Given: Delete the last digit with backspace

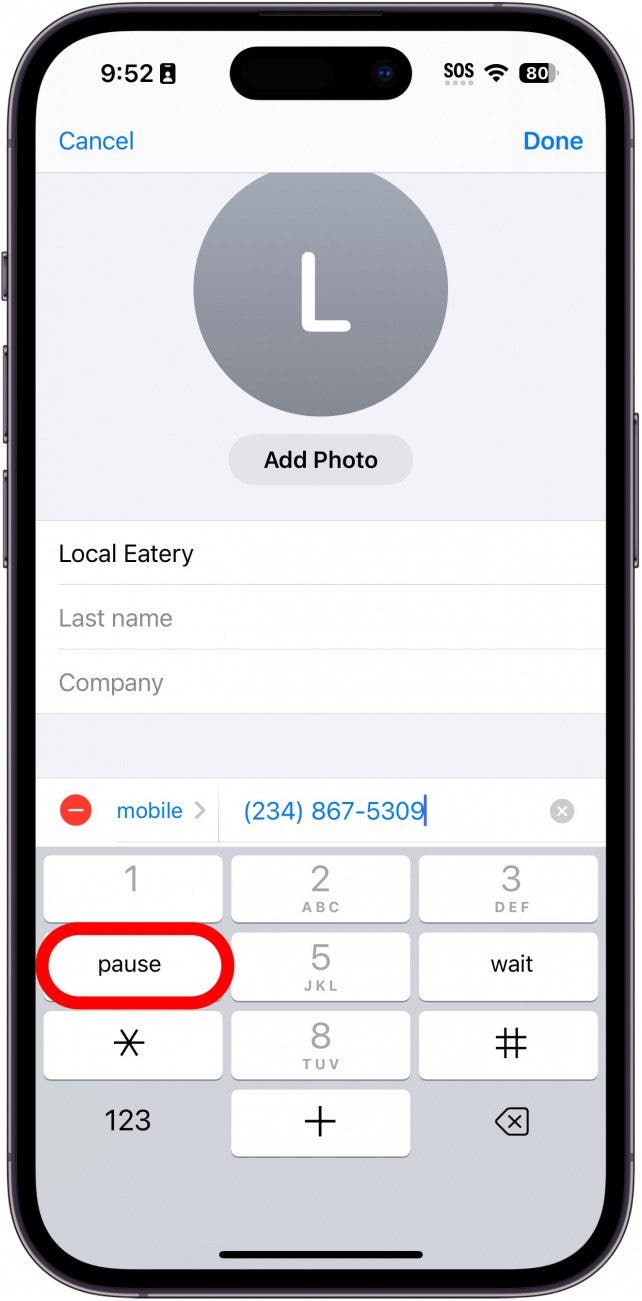Looking at the screenshot, I should tap(511, 1122).
